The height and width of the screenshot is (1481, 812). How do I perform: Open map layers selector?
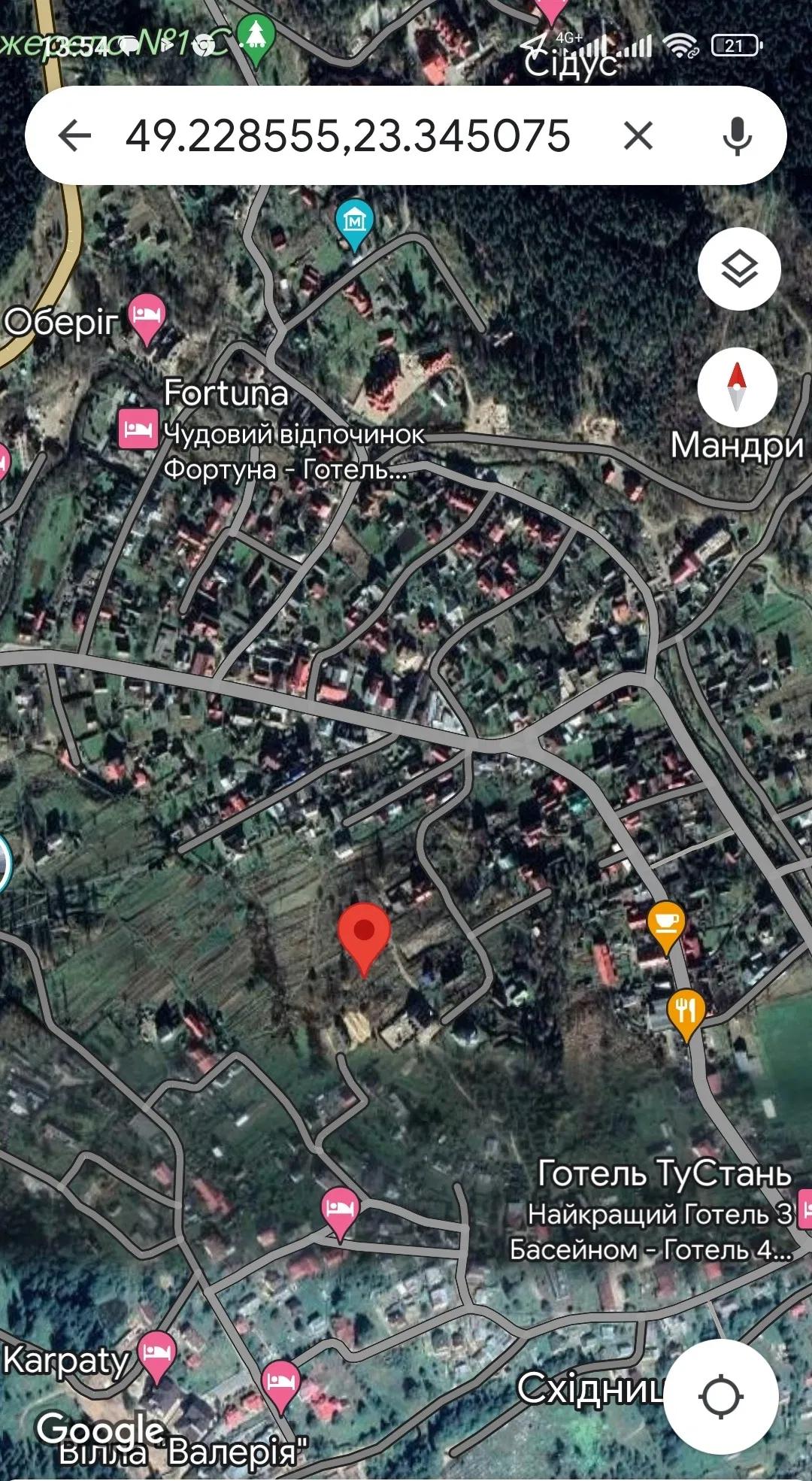(738, 269)
